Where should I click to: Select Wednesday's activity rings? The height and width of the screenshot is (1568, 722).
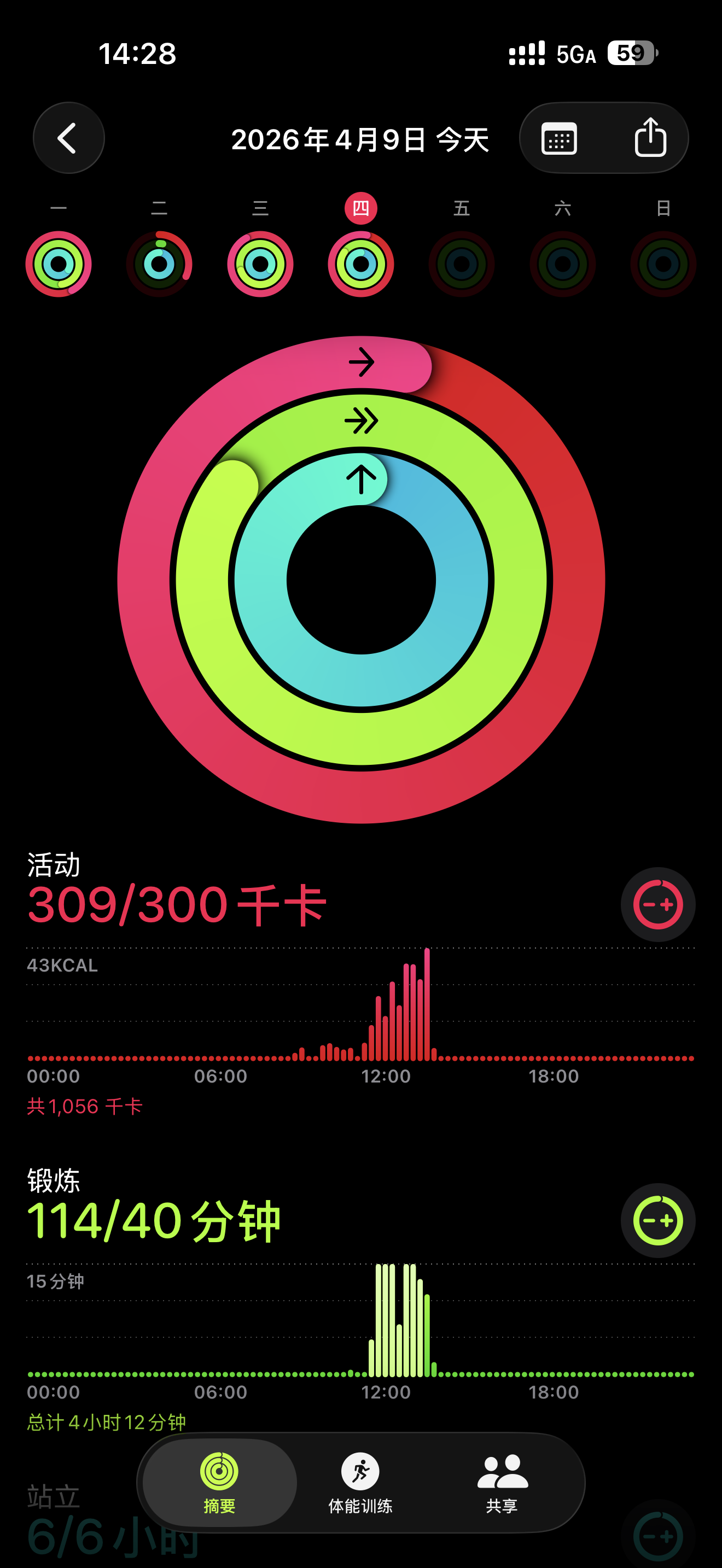coord(260,264)
